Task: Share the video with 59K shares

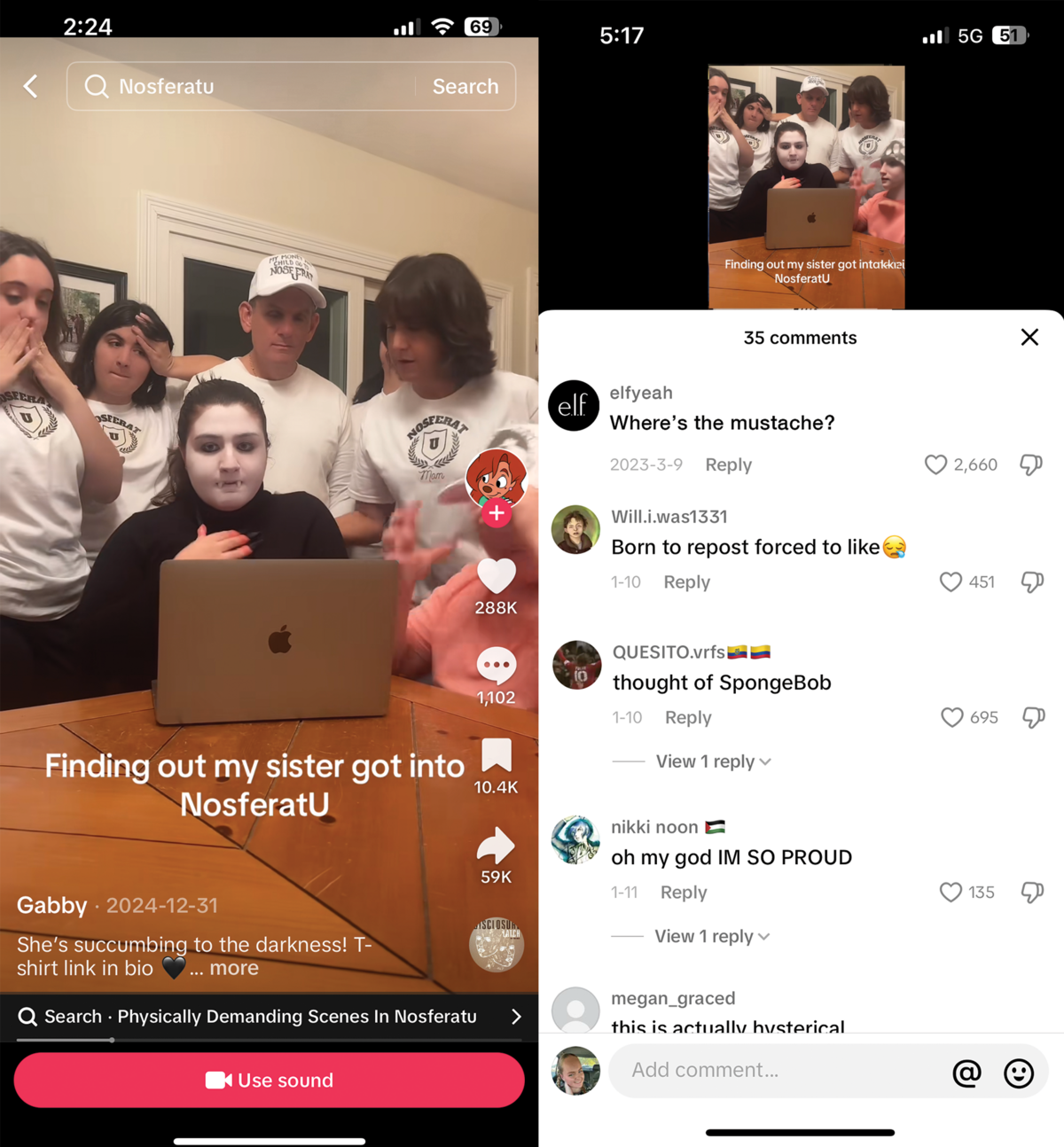Action: 496,846
